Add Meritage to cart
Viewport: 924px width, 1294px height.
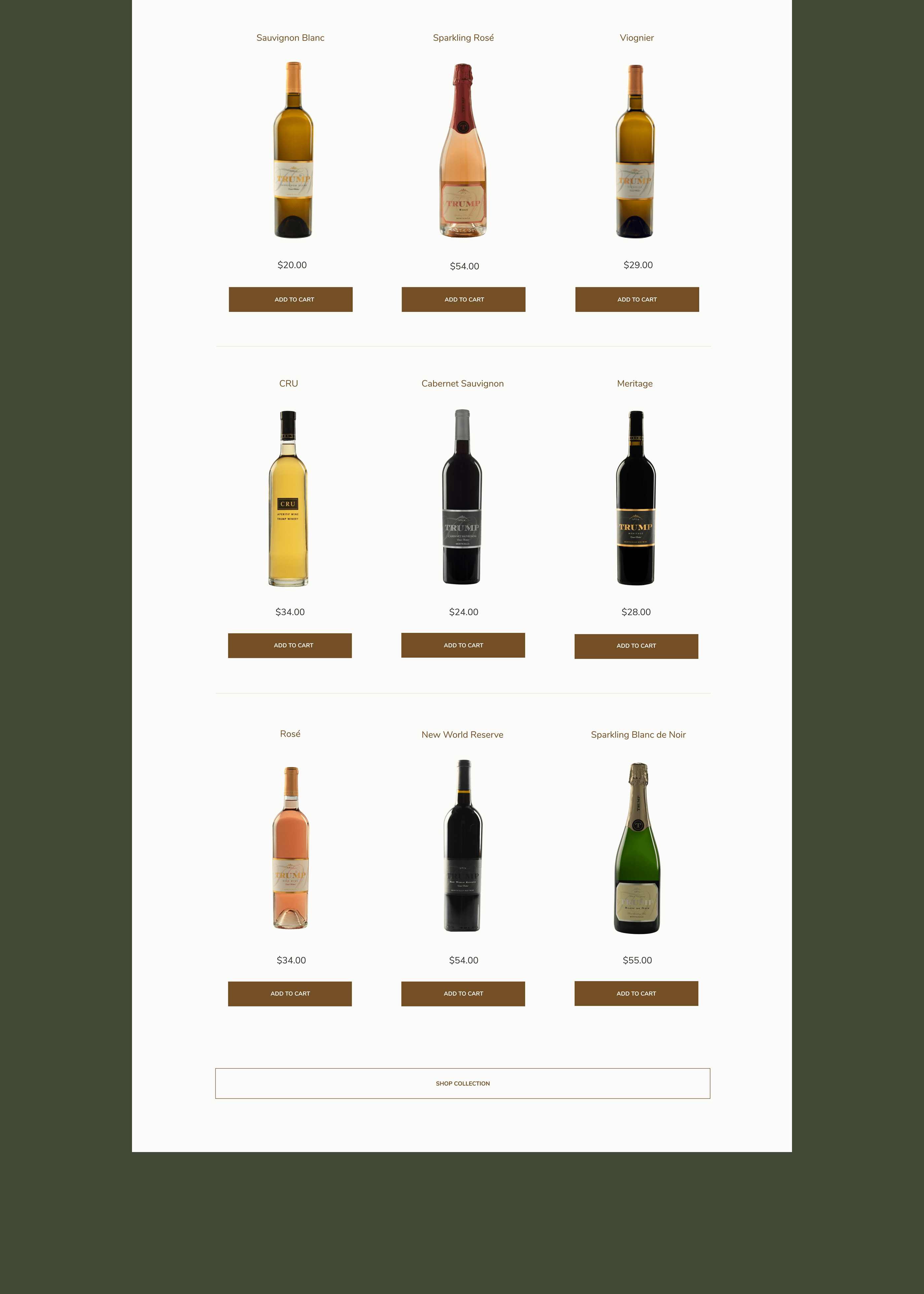[636, 646]
